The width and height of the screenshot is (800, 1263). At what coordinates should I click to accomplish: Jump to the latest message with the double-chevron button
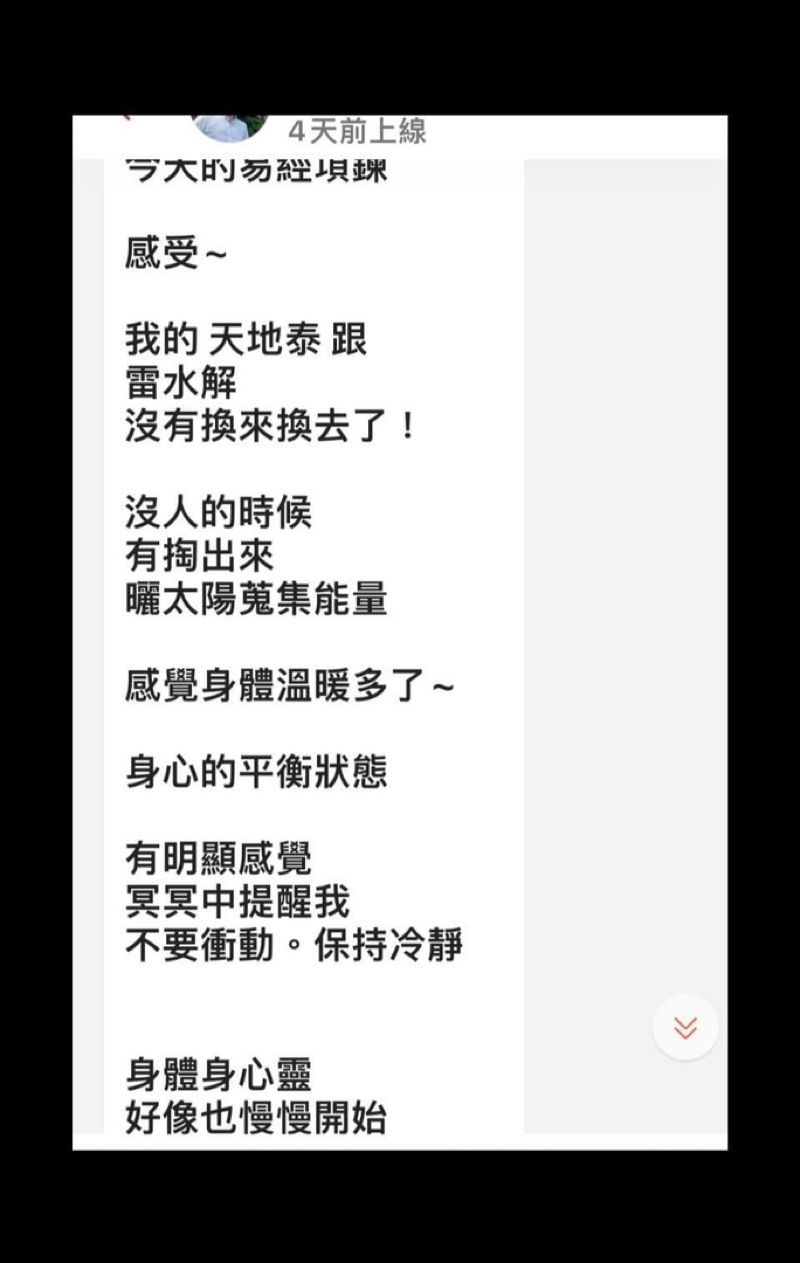pyautogui.click(x=685, y=1027)
